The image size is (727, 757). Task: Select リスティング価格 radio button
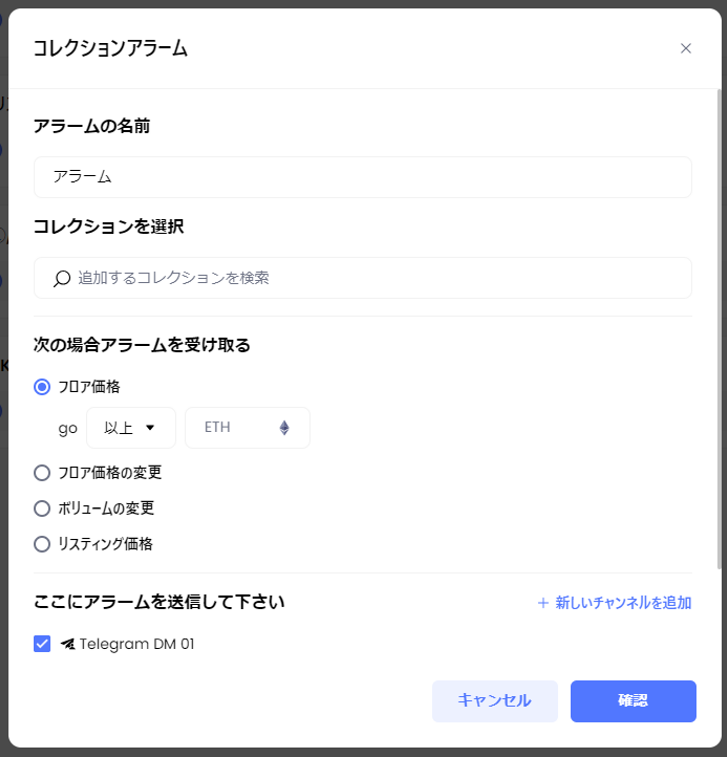point(42,544)
